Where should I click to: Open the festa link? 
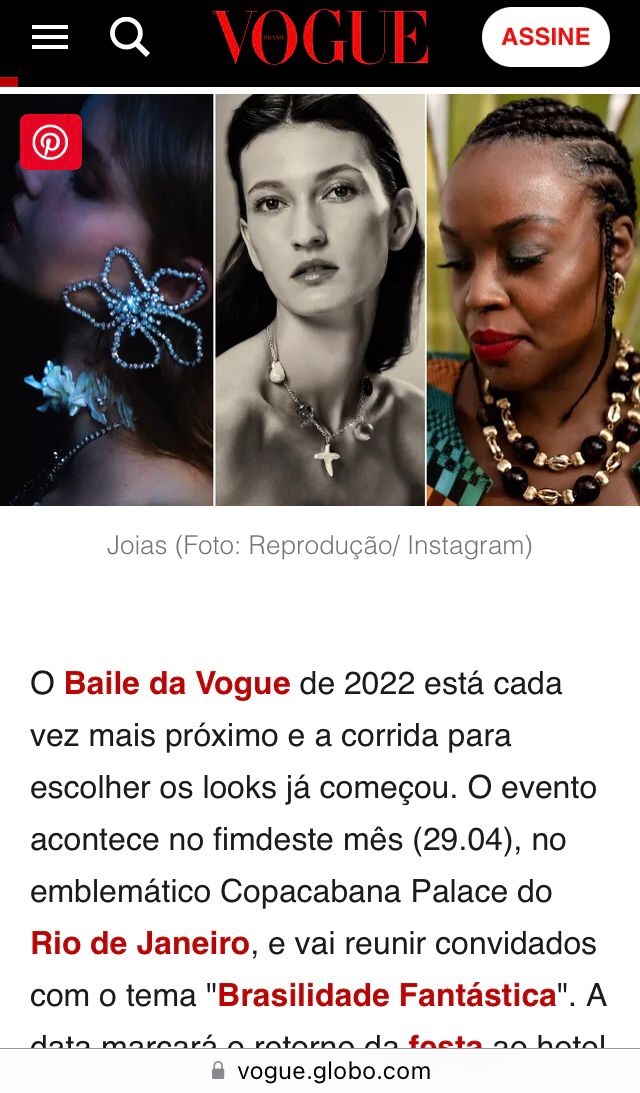point(445,1042)
